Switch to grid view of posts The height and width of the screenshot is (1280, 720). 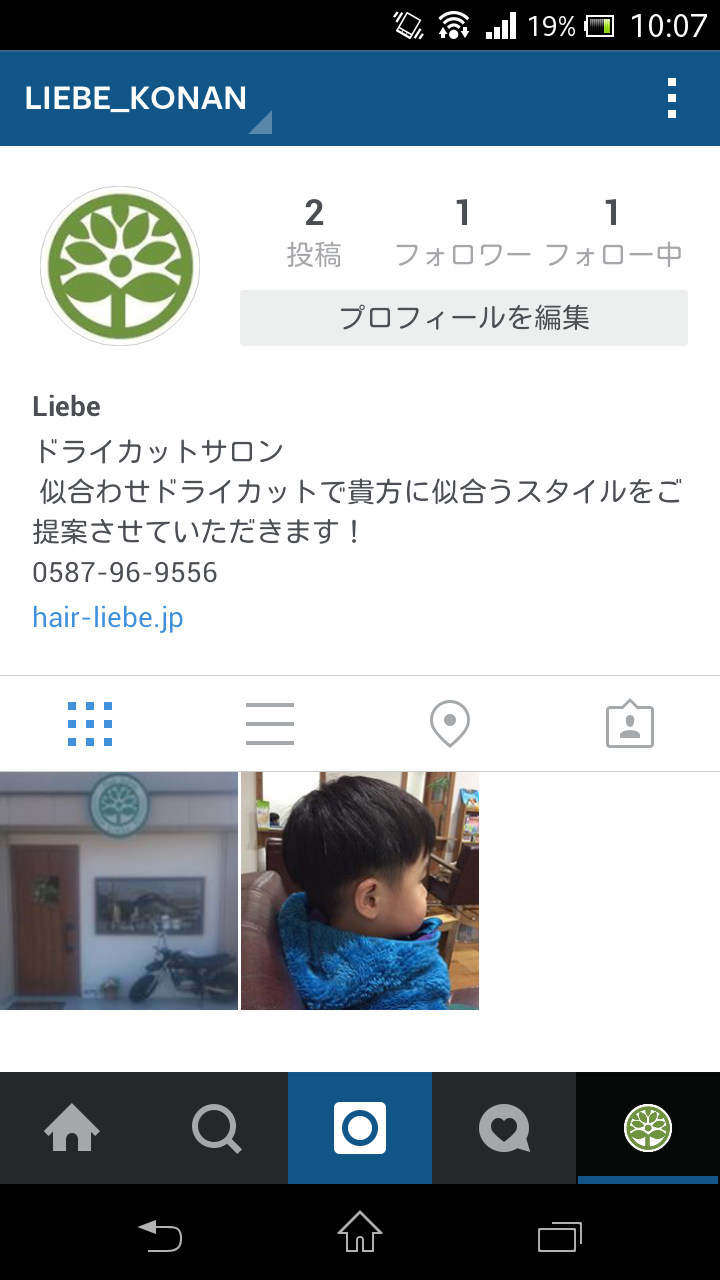pyautogui.click(x=90, y=724)
